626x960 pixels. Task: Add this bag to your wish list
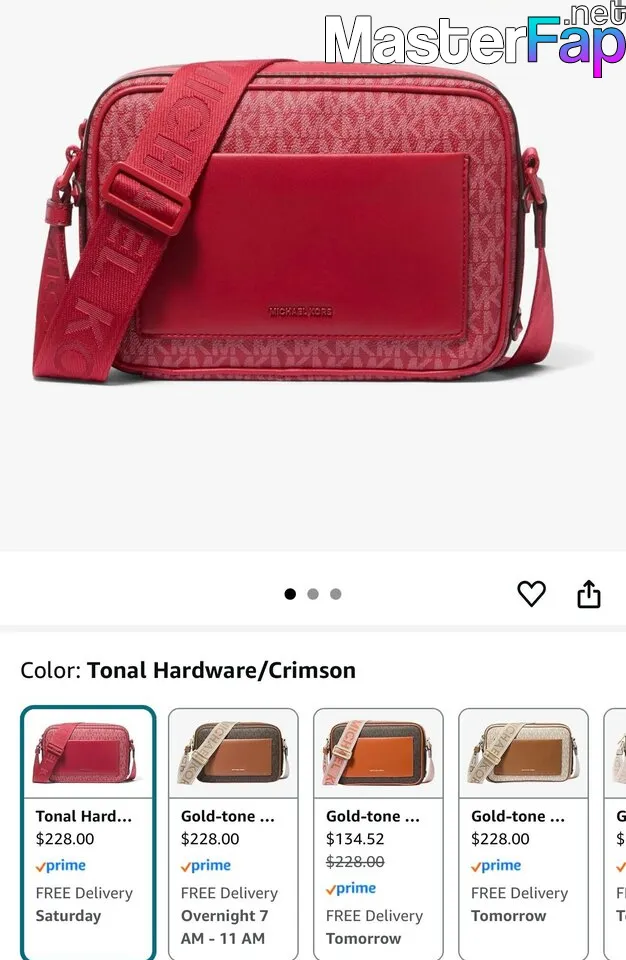(531, 594)
